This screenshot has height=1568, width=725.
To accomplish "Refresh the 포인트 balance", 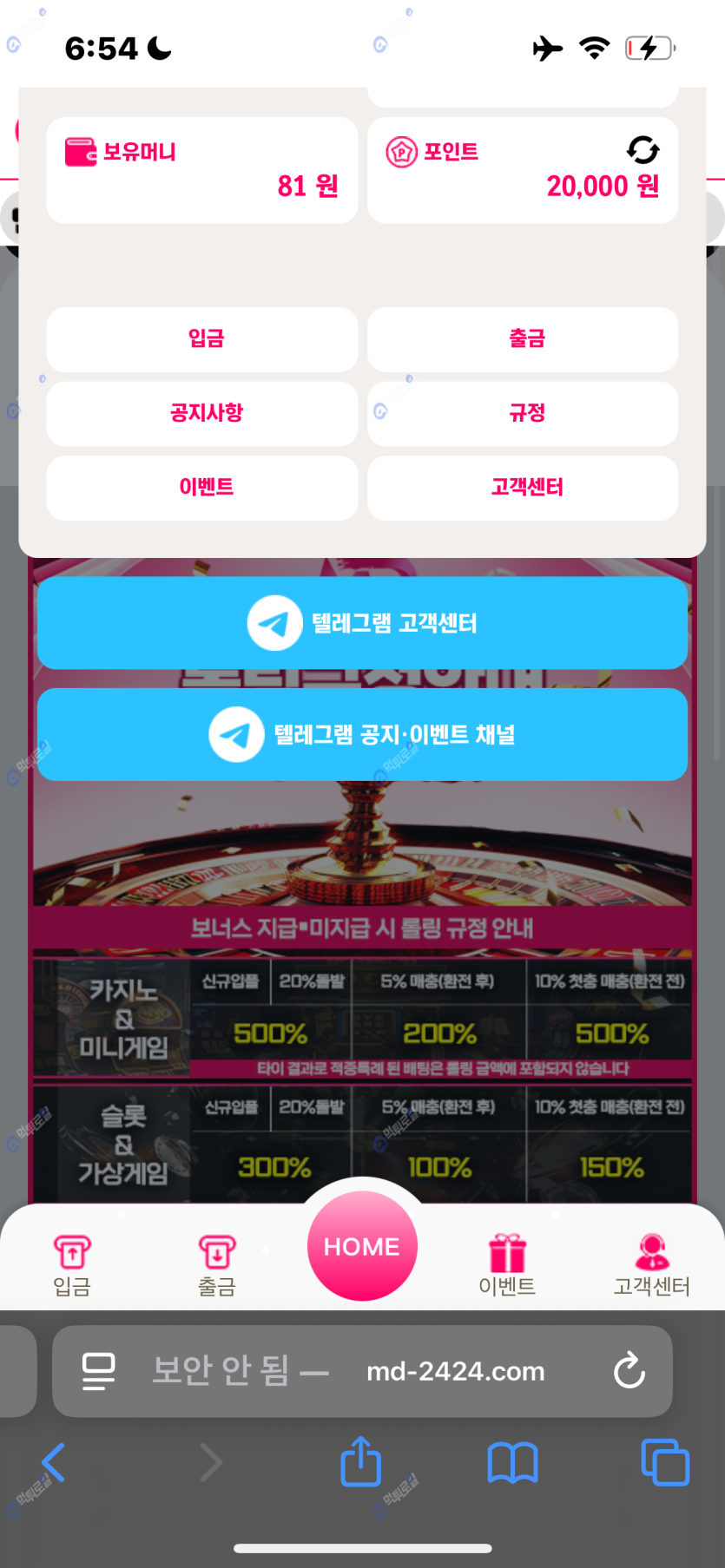I will point(643,150).
